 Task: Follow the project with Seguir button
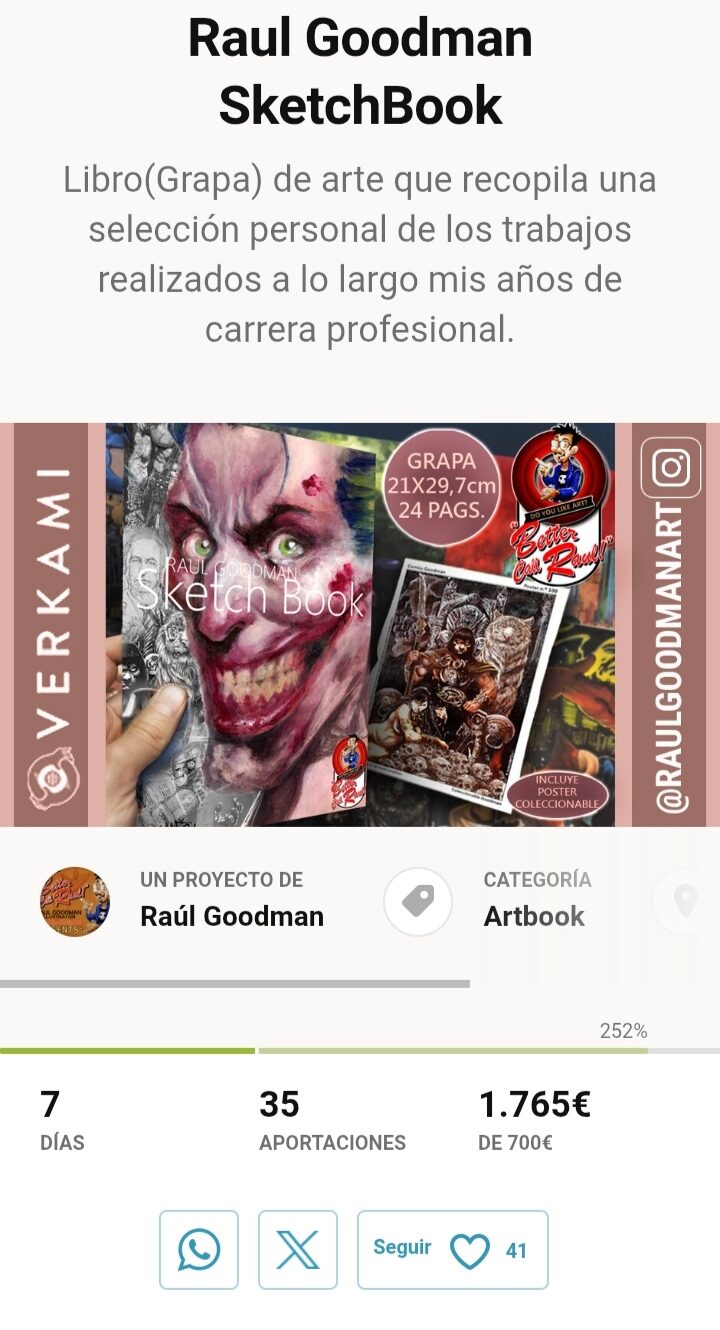click(x=452, y=1250)
